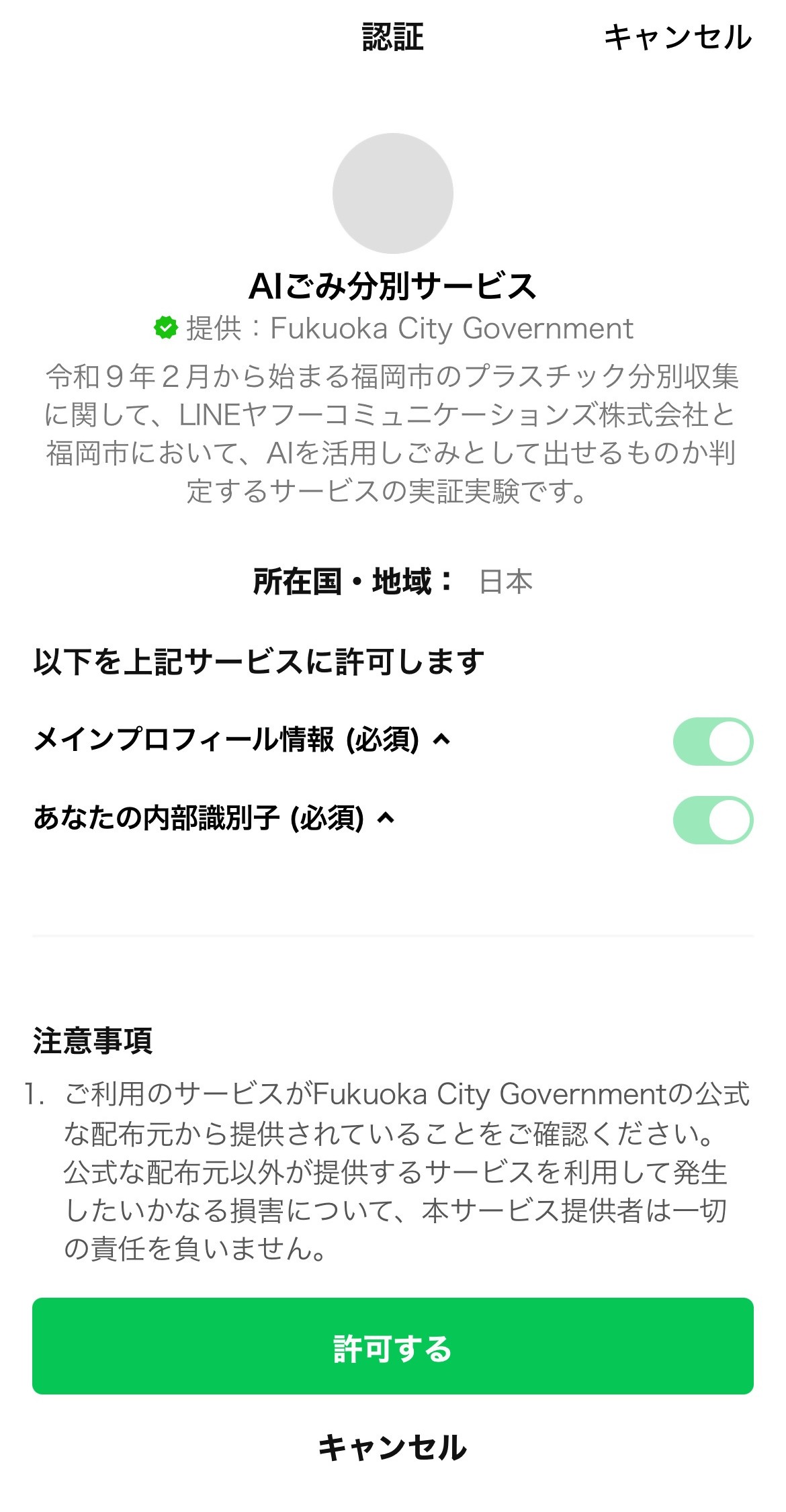The width and height of the screenshot is (786, 1512).
Task: Disable the メインプロフィール情報 permission toggle
Action: click(x=714, y=742)
